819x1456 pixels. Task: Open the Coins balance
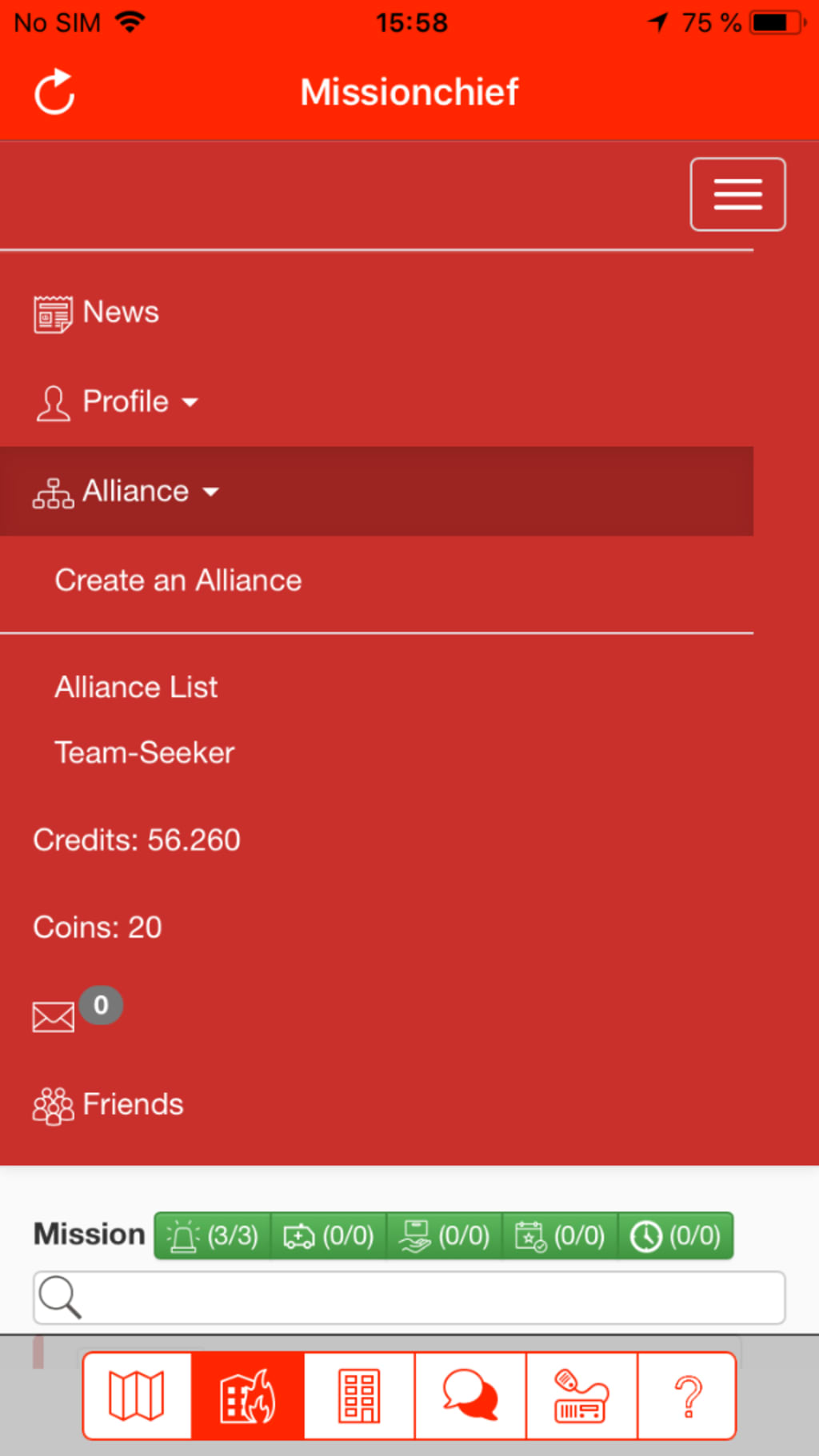pyautogui.click(x=98, y=927)
